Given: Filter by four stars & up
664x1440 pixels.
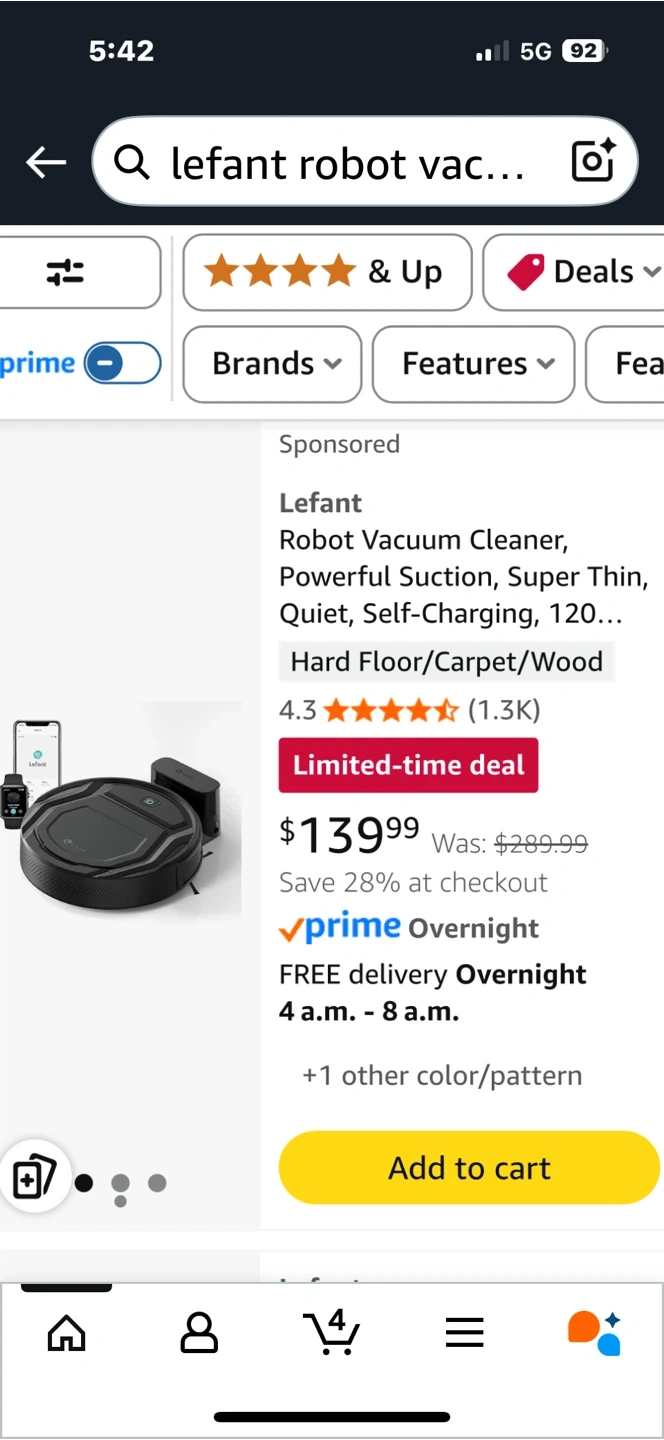Looking at the screenshot, I should (x=326, y=272).
